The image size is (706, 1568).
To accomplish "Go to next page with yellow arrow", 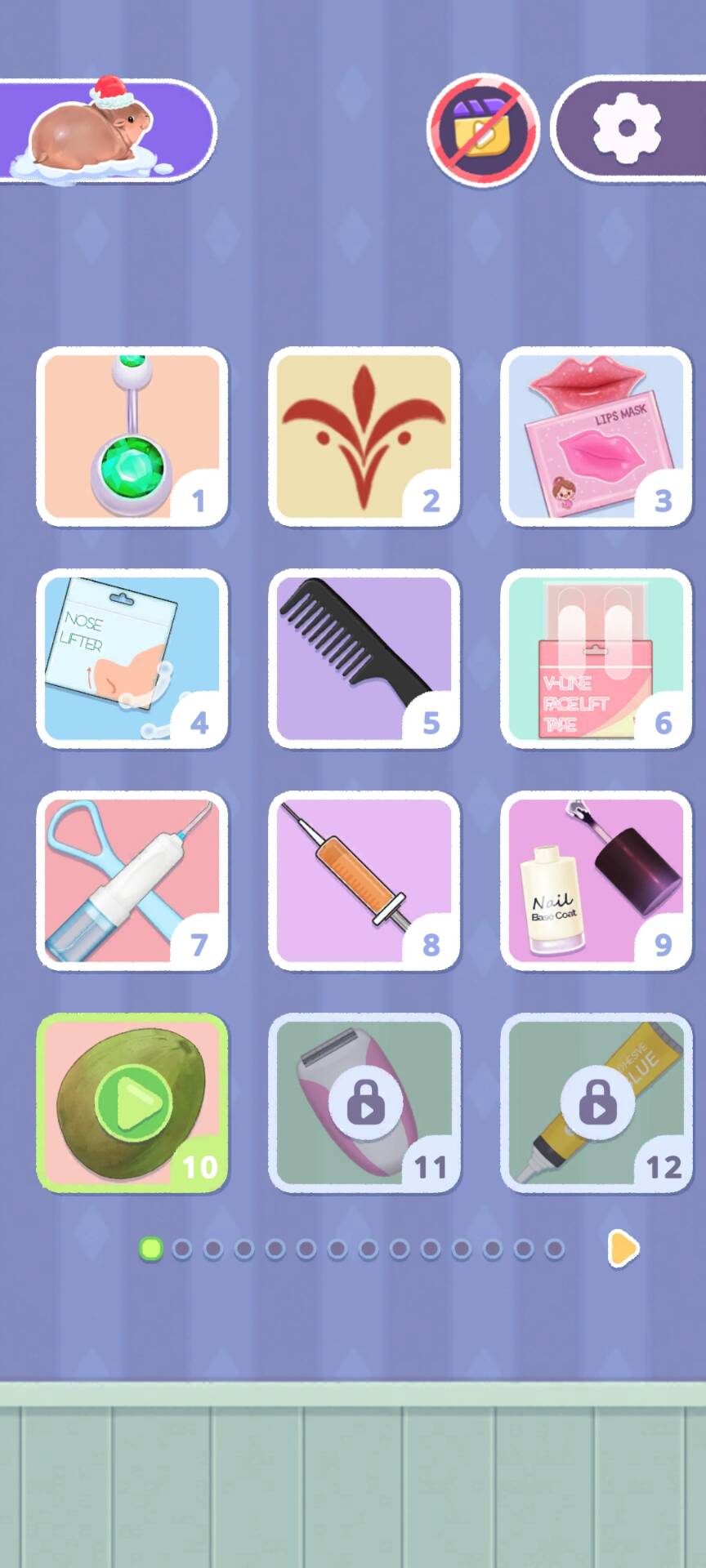I will point(623,1248).
